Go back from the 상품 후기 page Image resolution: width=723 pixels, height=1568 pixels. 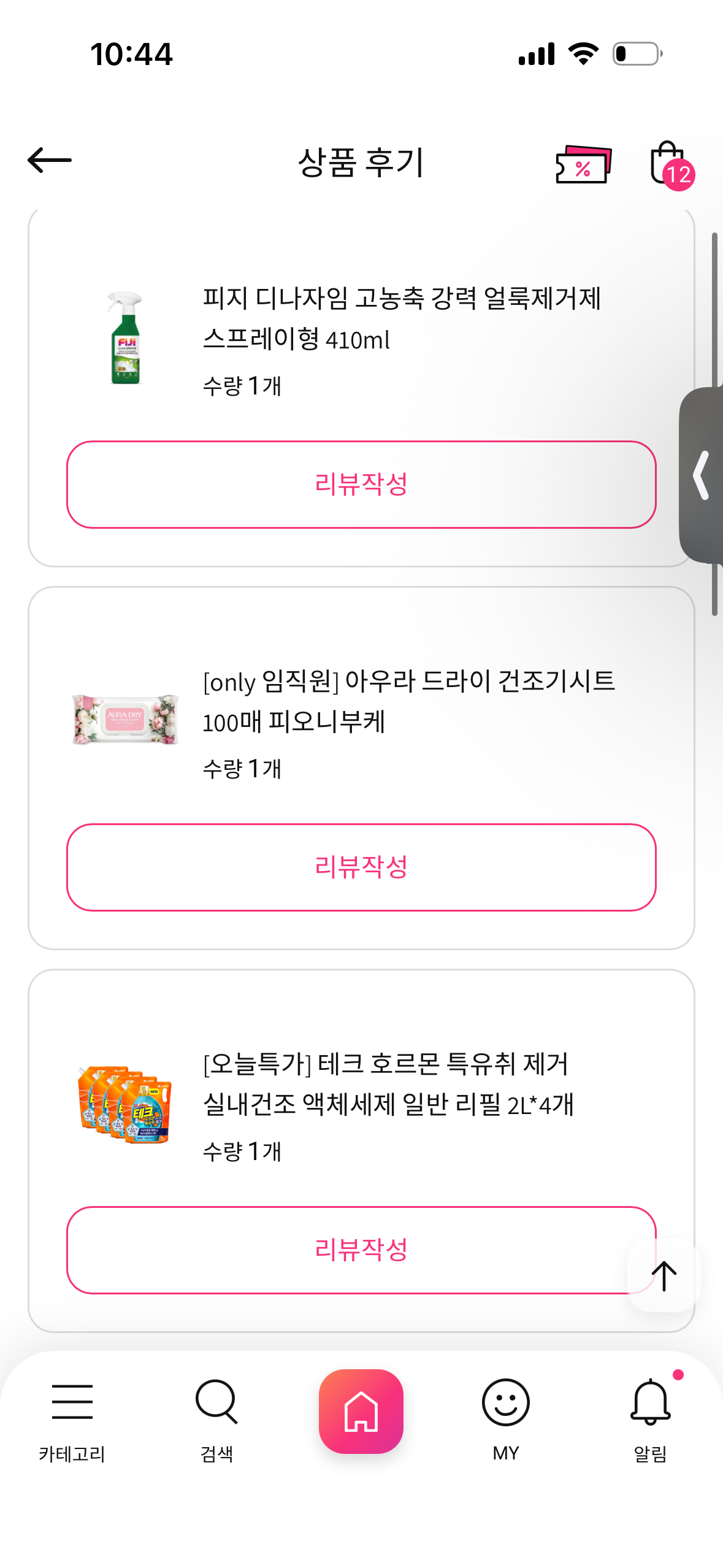coord(50,160)
